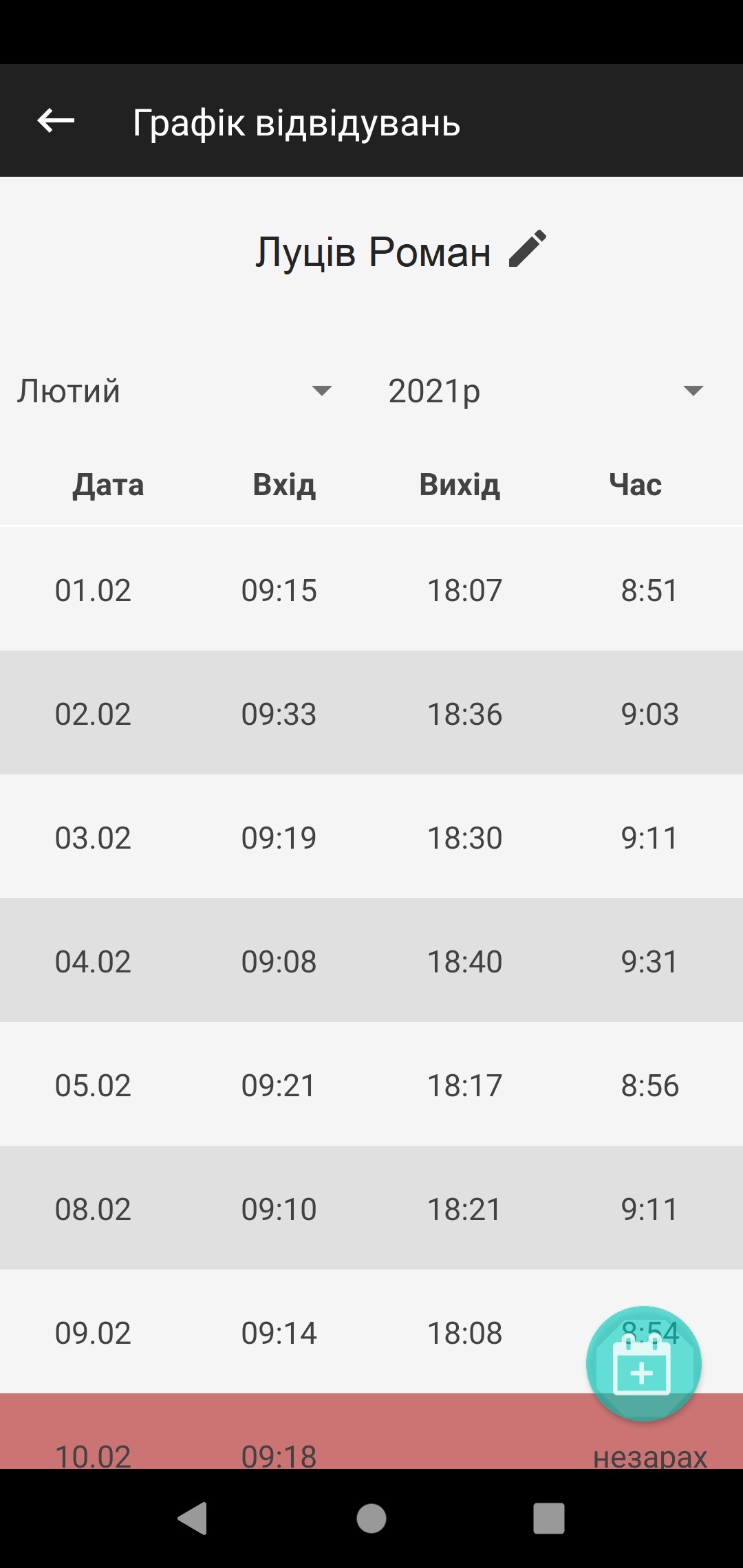
Task: Edit the name Луців Роман
Action: [528, 249]
